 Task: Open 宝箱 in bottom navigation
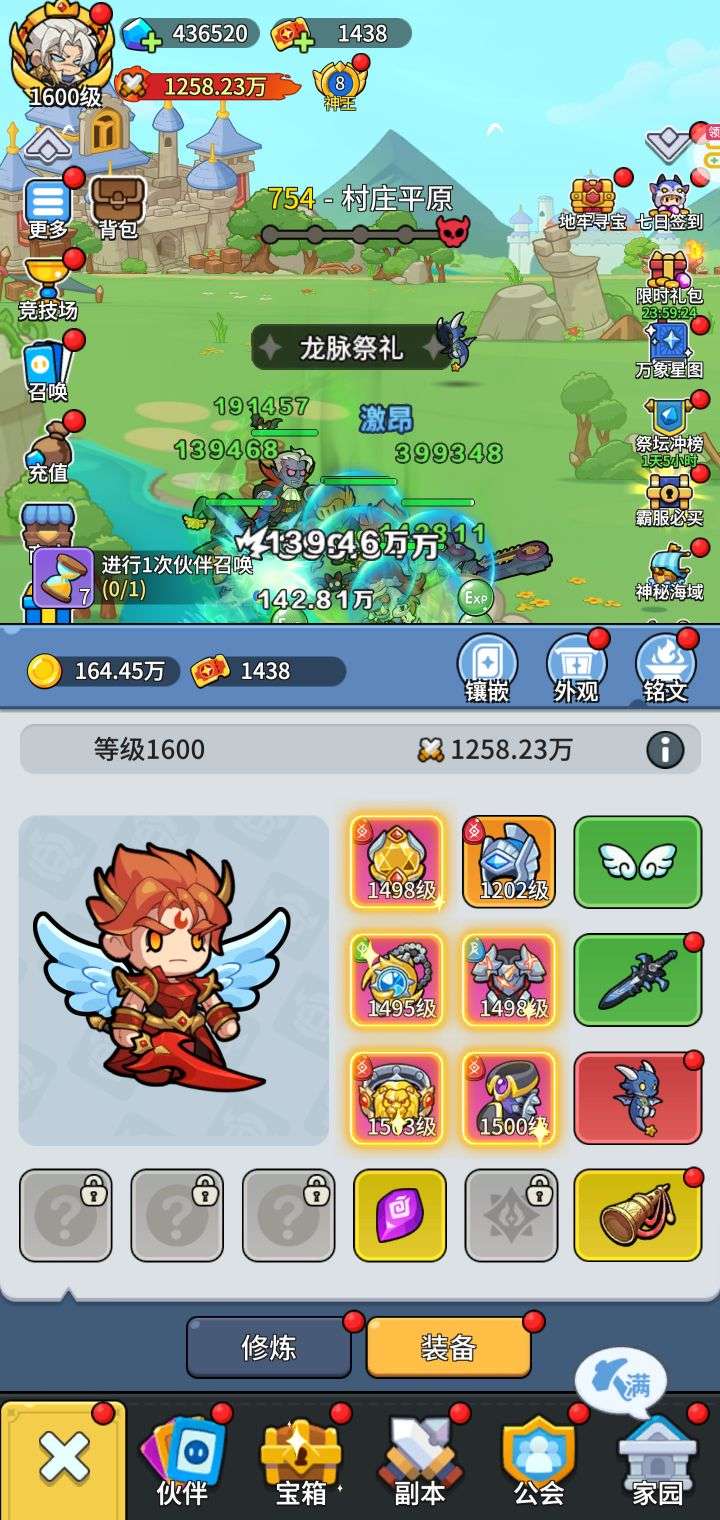click(301, 1458)
